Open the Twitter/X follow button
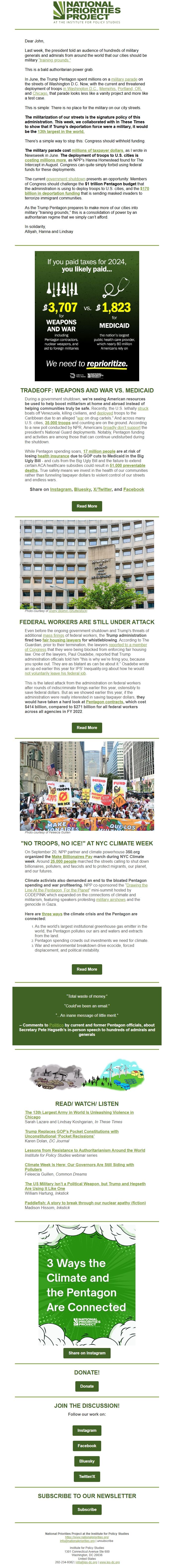174x1568 pixels. coord(87,1477)
